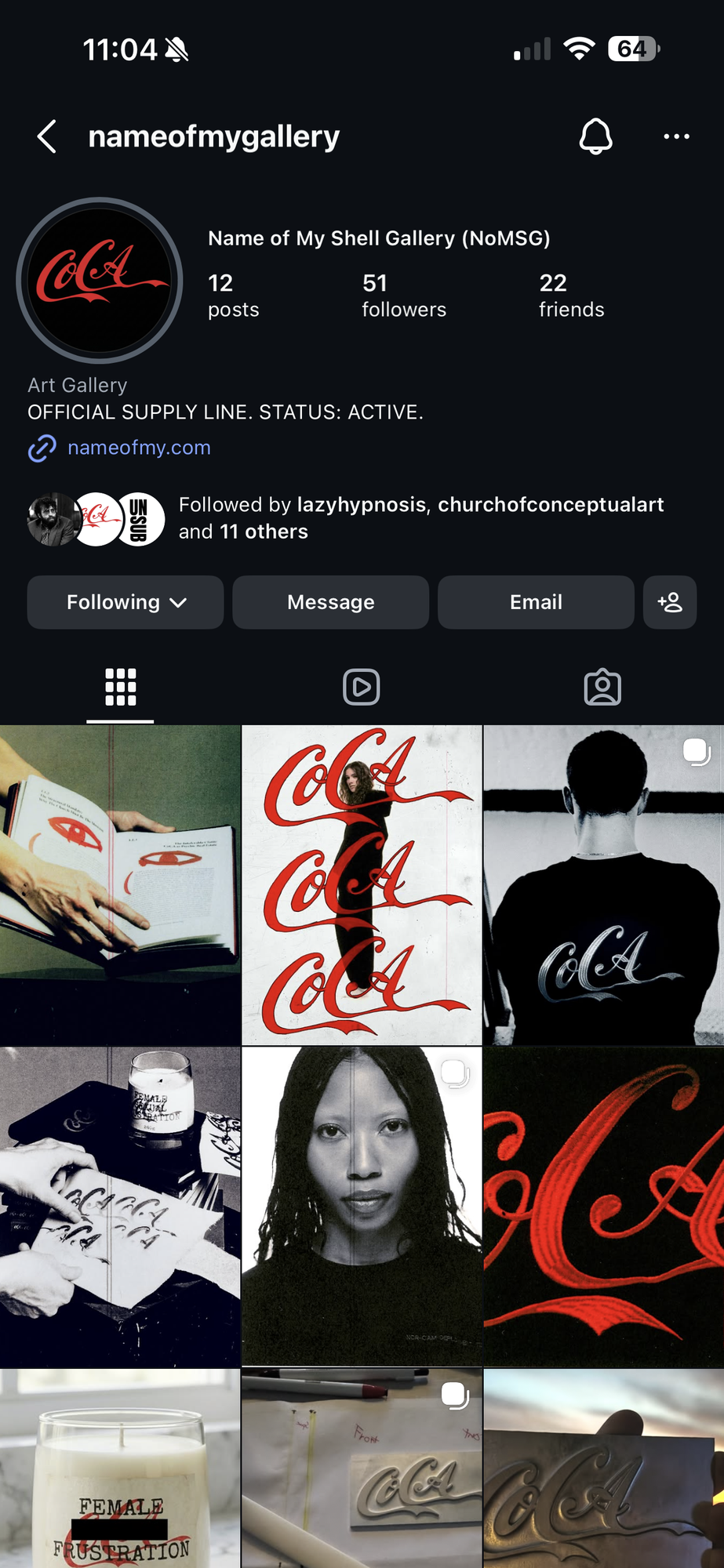724x1568 pixels.
Task: Open the 22 friends list
Action: point(571,296)
